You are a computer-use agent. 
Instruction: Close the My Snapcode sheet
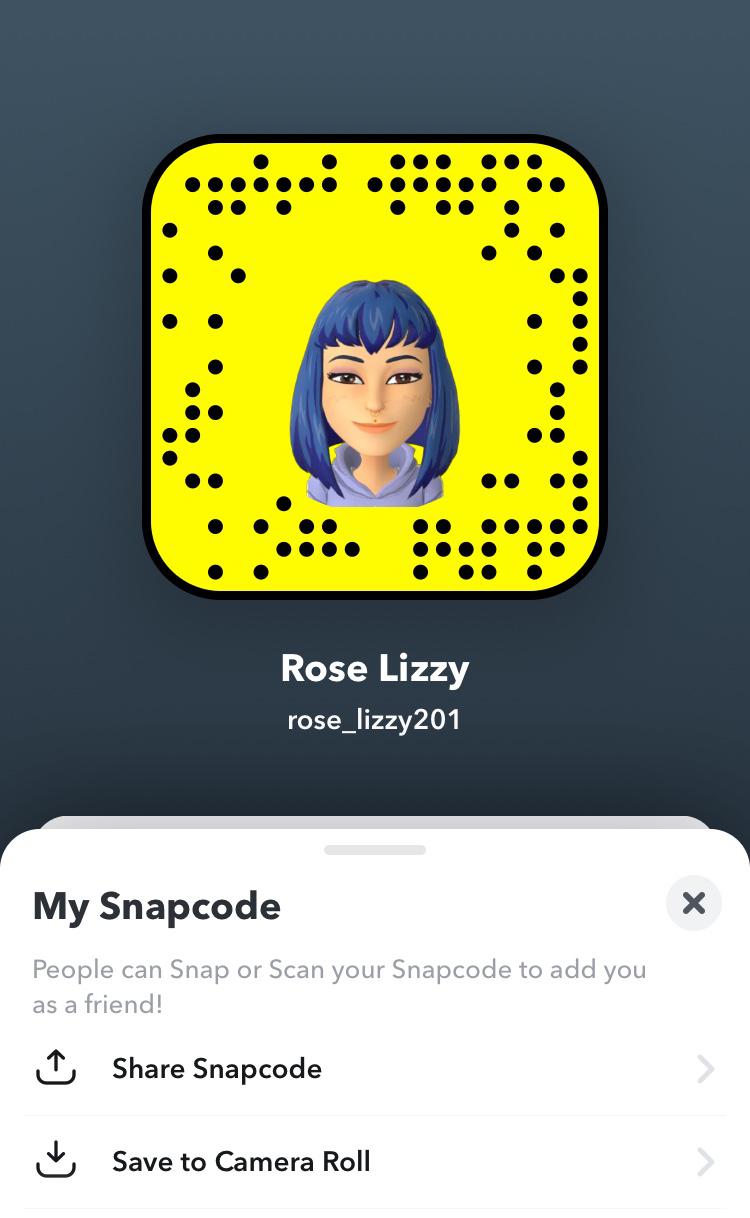[693, 903]
